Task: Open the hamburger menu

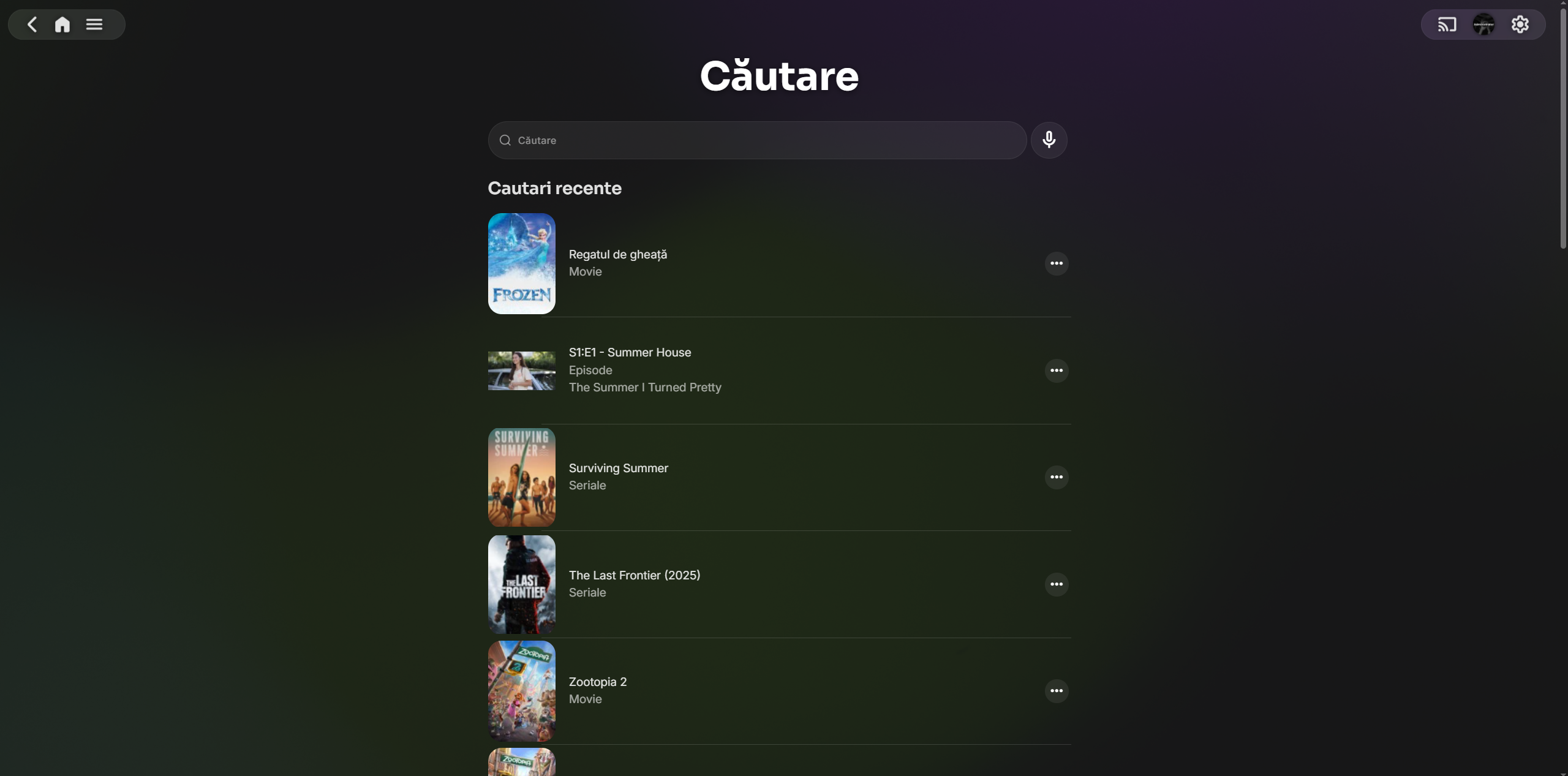Action: (x=94, y=24)
